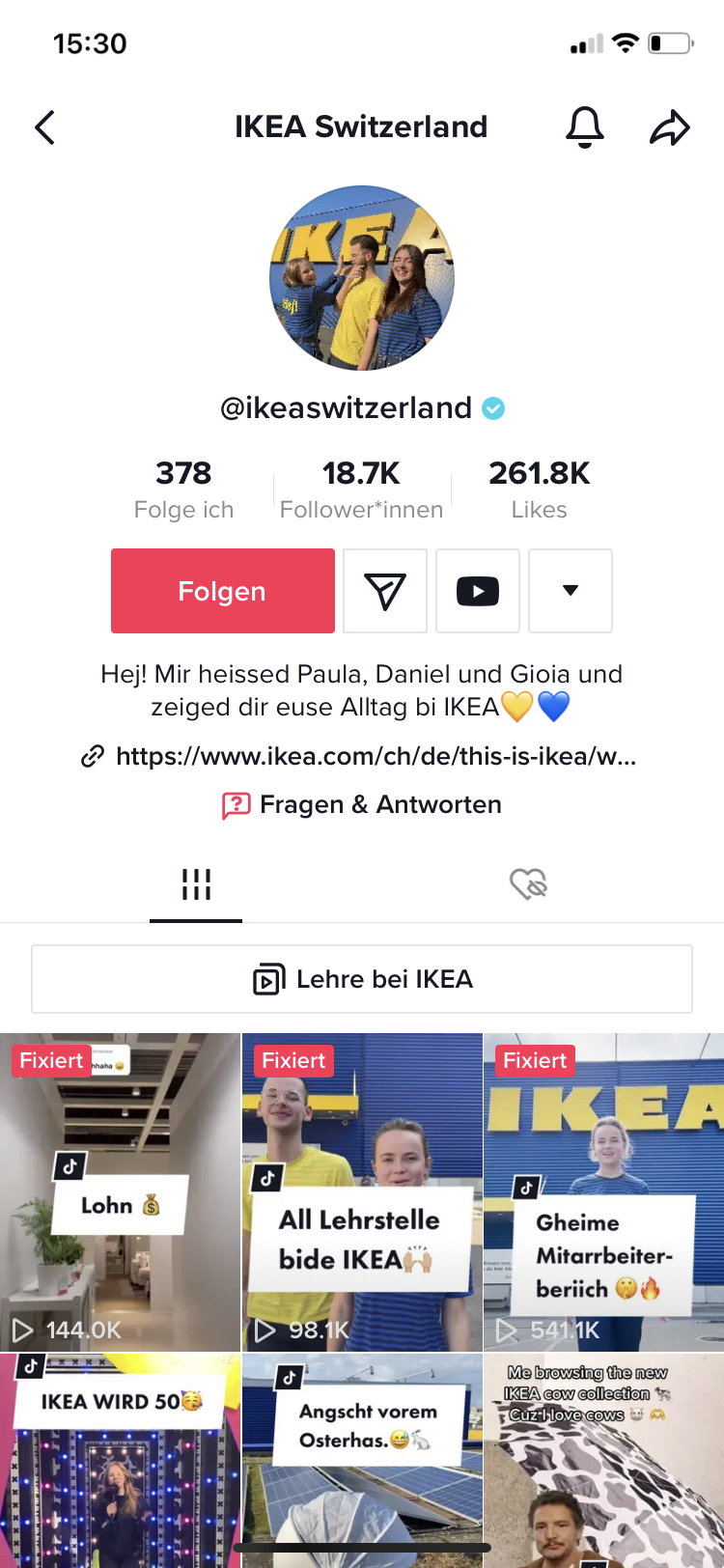The height and width of the screenshot is (1568, 724).
Task: Open the linked YouTube channel button
Action: [478, 591]
